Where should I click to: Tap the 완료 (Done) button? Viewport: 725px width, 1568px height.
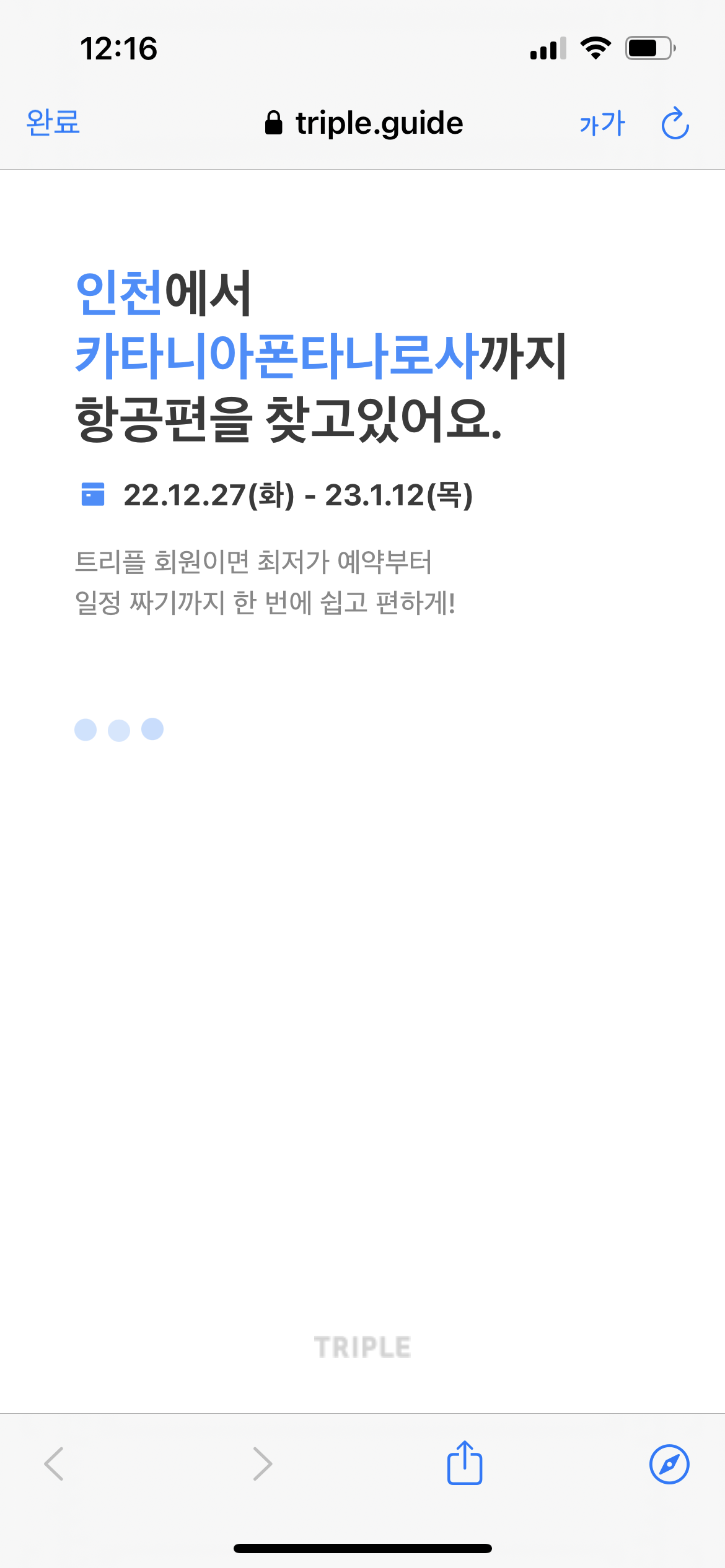click(53, 123)
